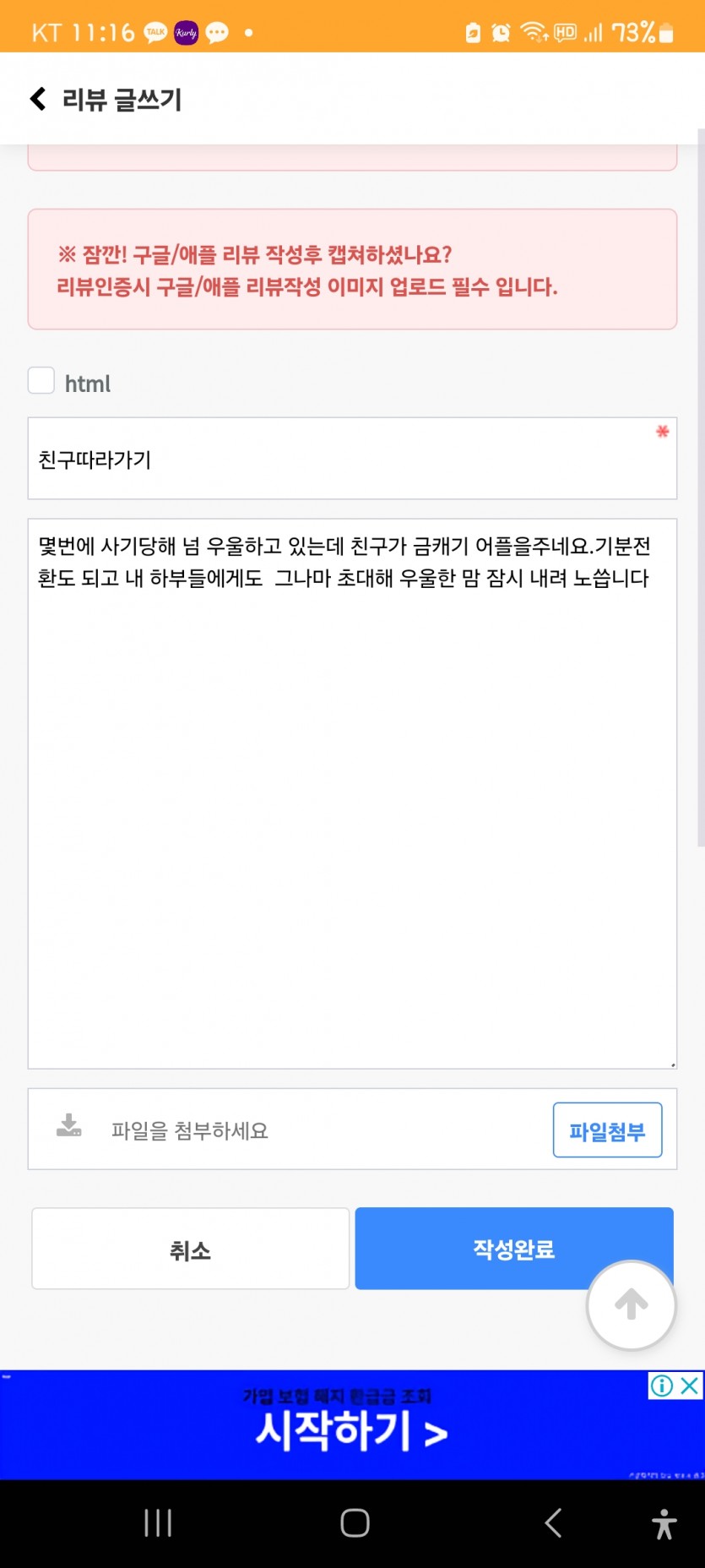Image resolution: width=705 pixels, height=1568 pixels.
Task: Open the 시작하기 ad banner
Action: [x=352, y=1424]
